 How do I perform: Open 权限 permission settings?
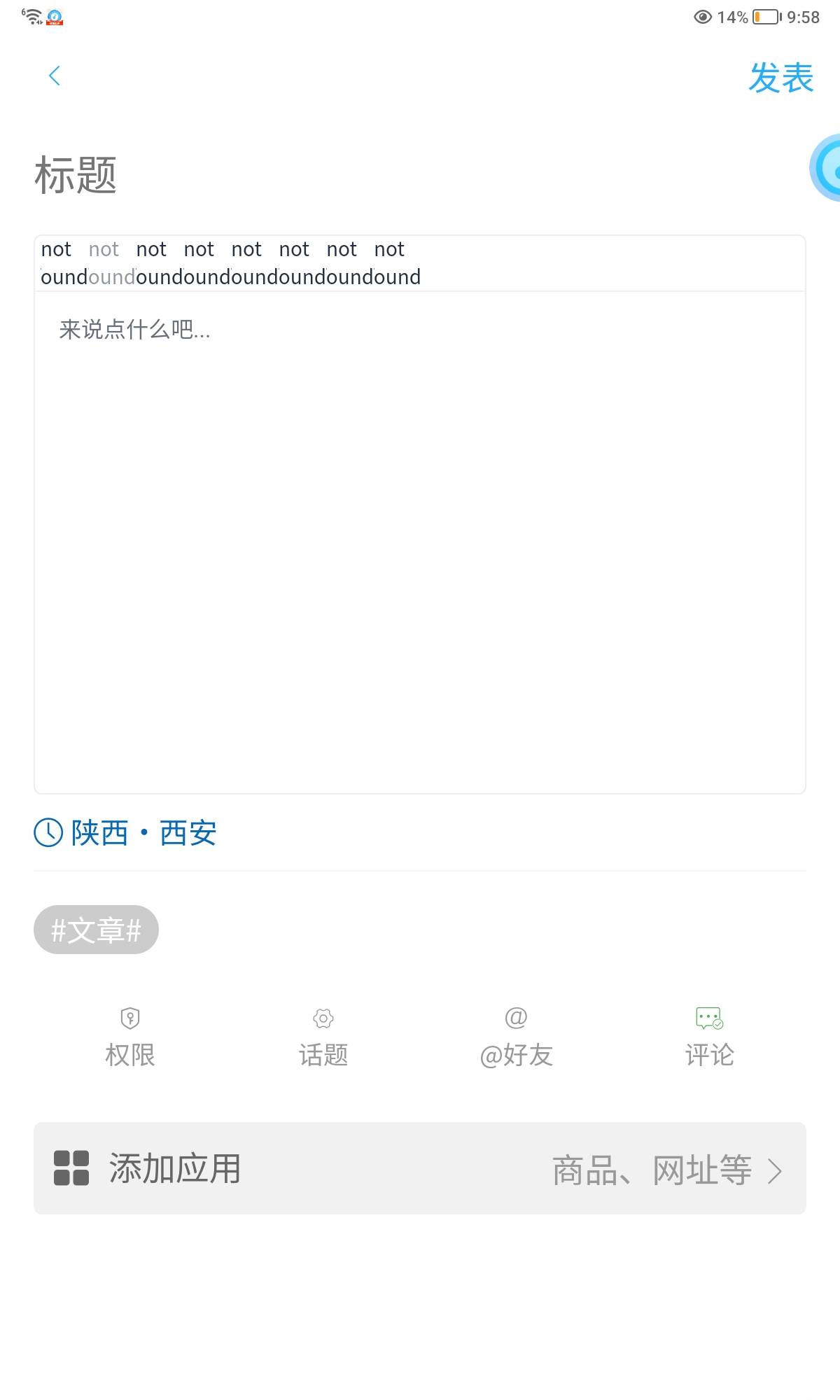pos(130,1037)
